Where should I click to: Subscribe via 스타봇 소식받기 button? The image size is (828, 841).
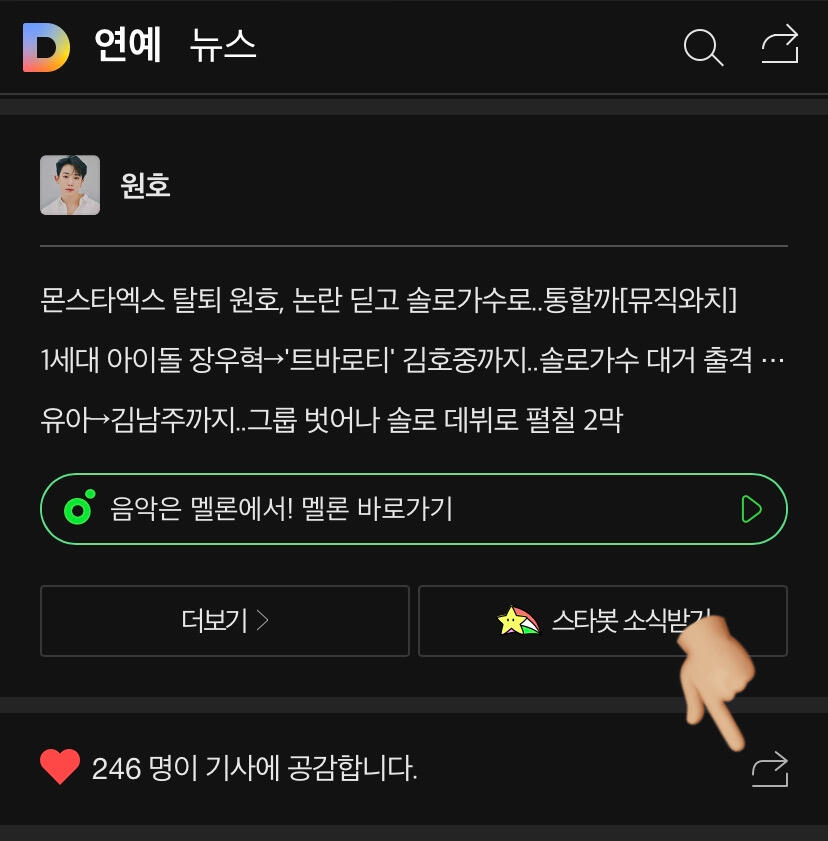[602, 621]
